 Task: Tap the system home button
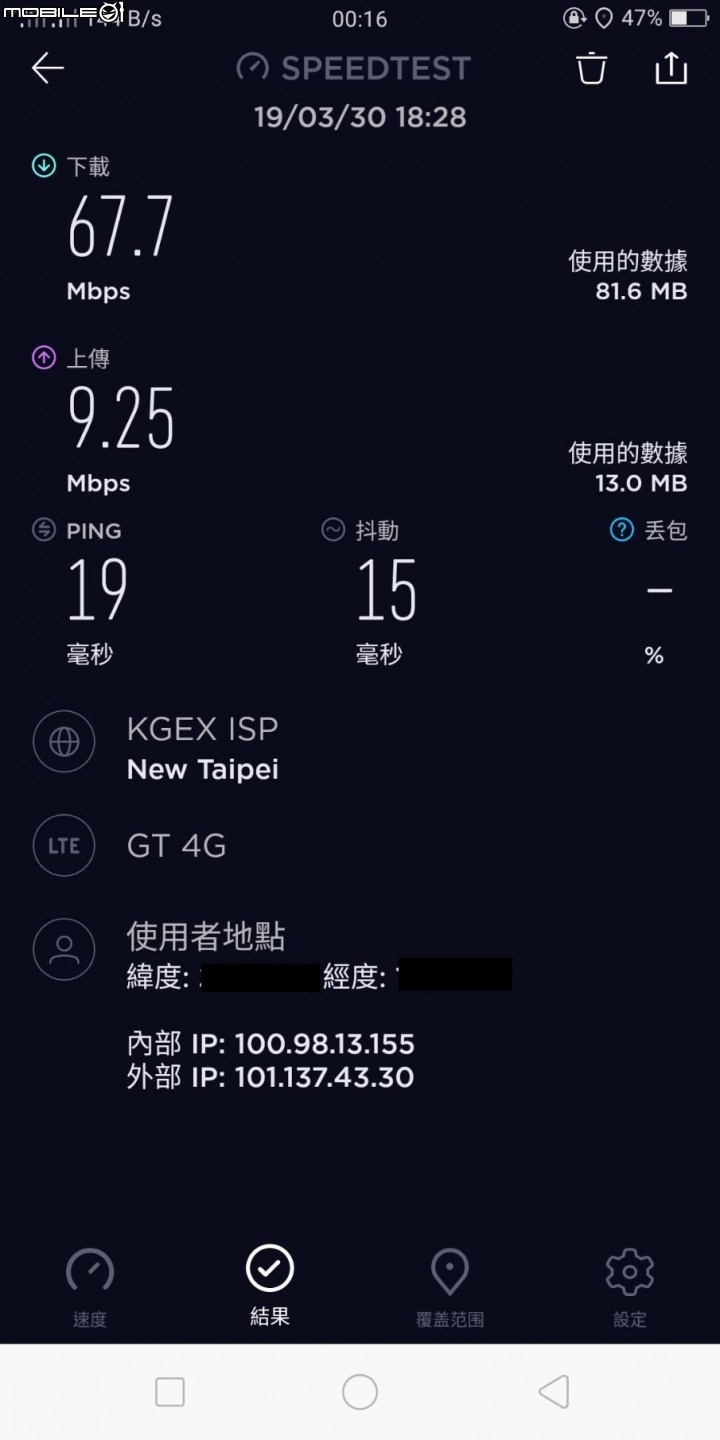point(360,1392)
